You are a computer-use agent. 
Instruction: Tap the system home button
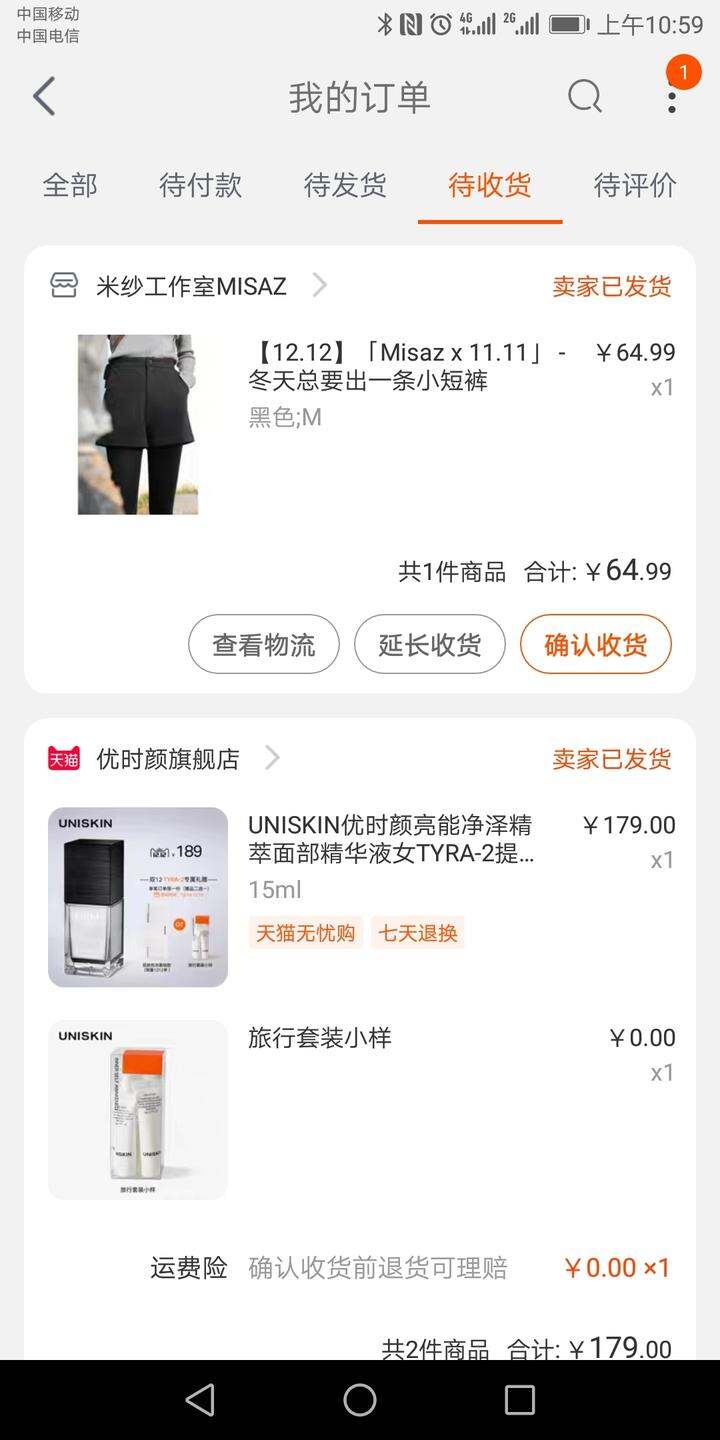(360, 1400)
